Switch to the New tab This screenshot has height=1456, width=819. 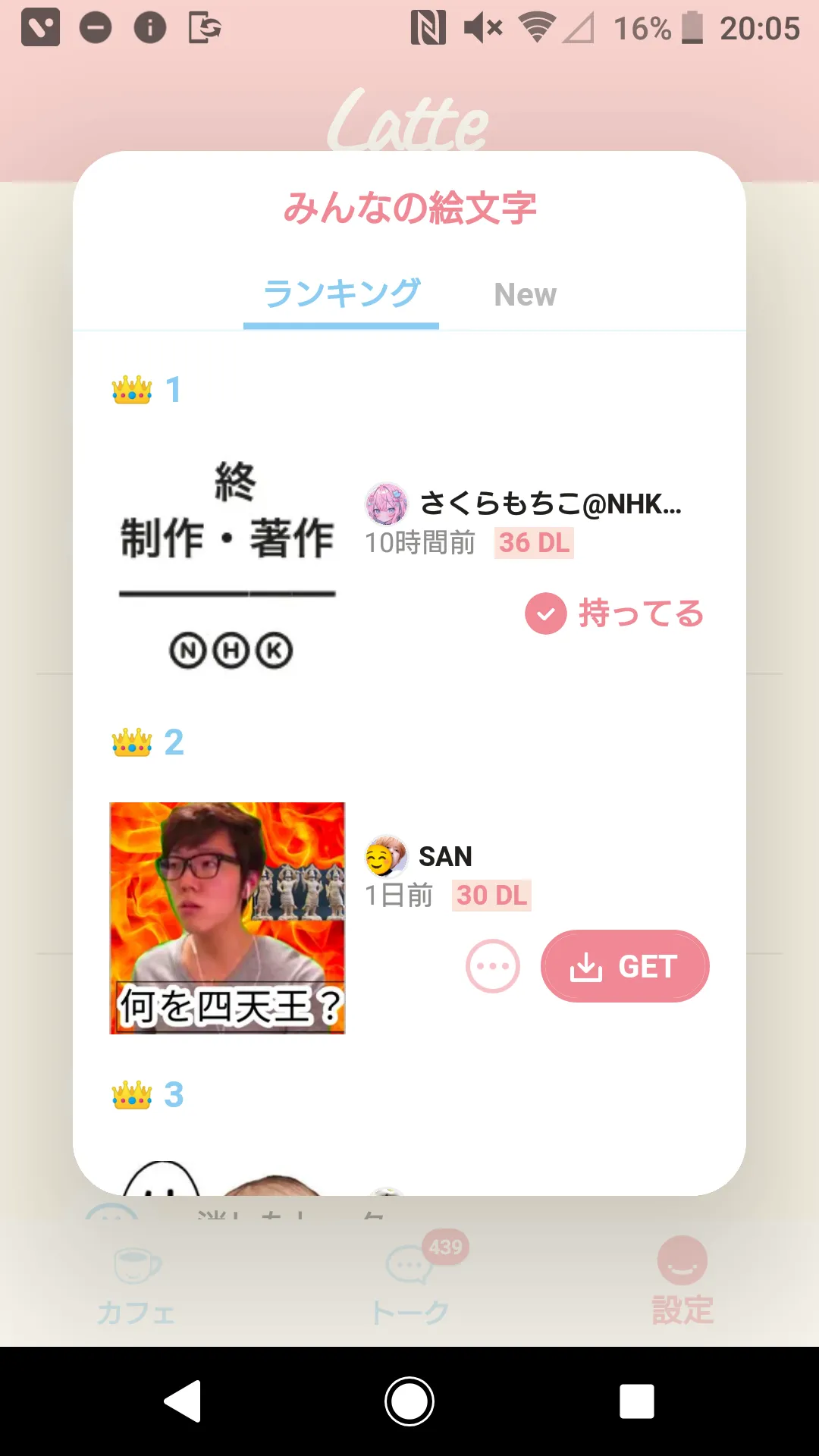[525, 295]
